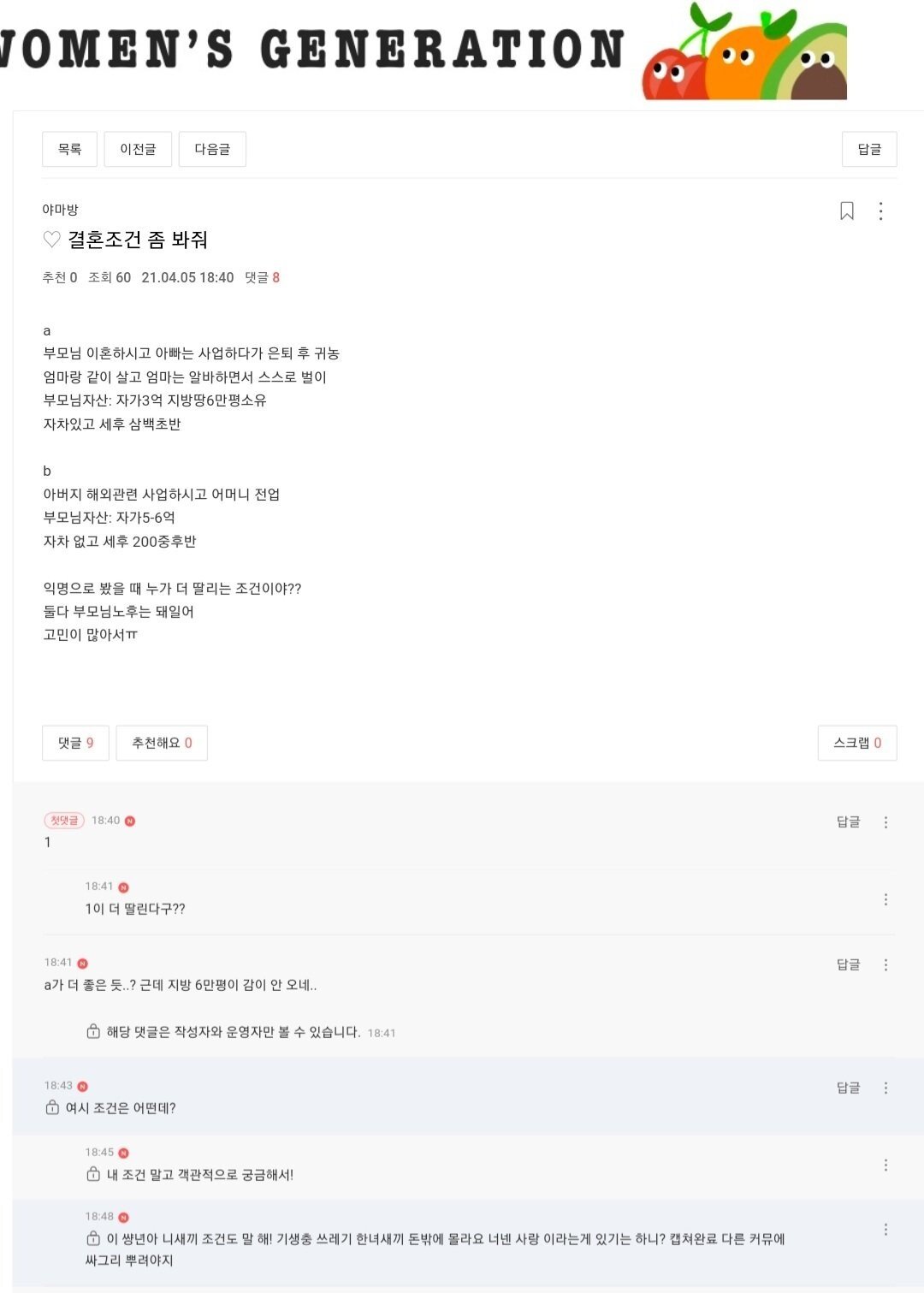Image resolution: width=924 pixels, height=1293 pixels.
Task: Open options for the 'a가 더 좋은 듯' comment
Action: tap(885, 965)
